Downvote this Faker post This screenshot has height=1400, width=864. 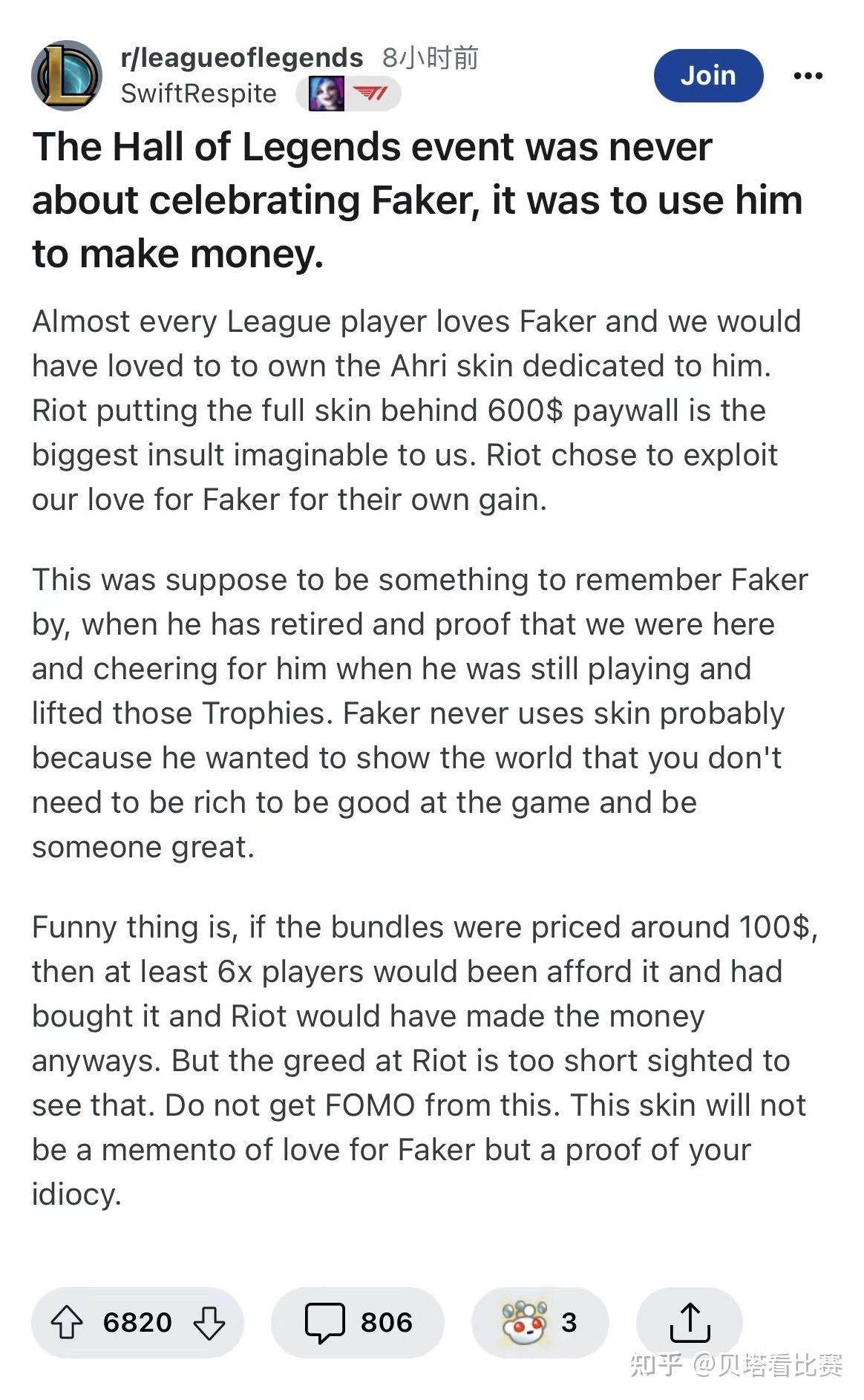(209, 1323)
